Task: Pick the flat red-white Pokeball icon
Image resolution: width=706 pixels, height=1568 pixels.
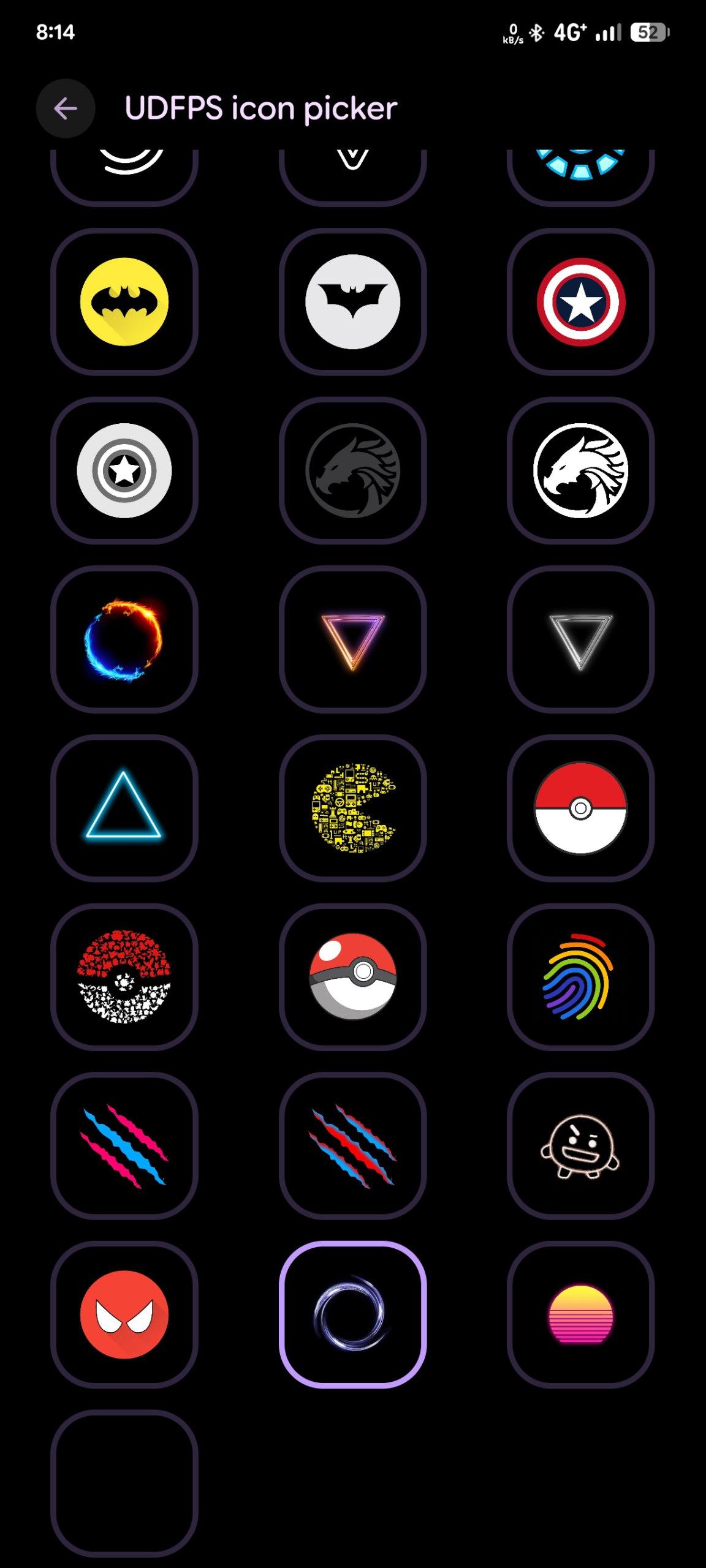Action: 580,808
